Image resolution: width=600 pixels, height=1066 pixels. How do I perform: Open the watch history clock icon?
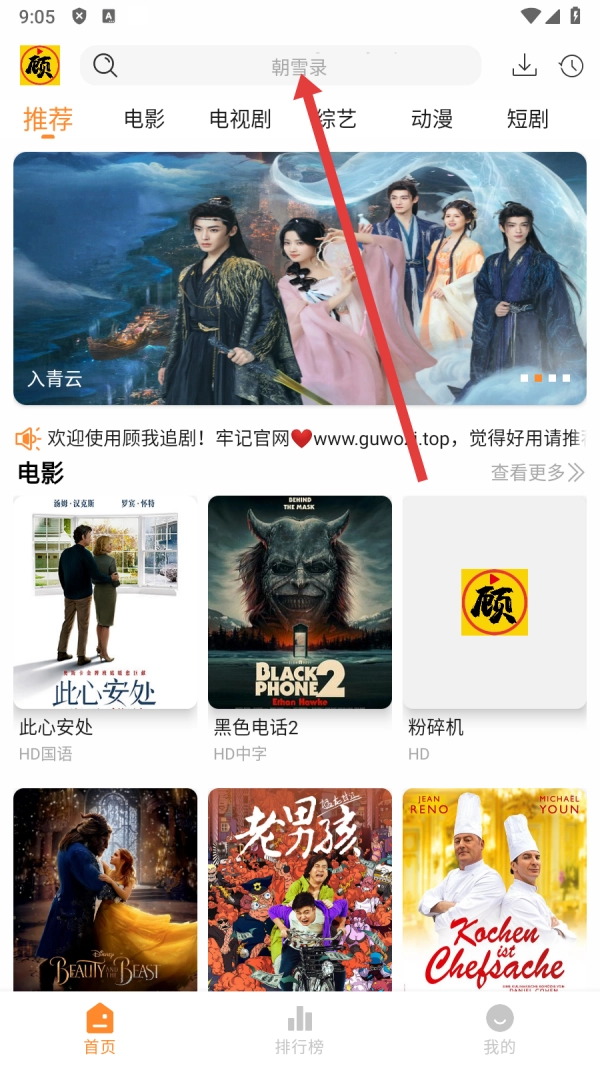(571, 66)
